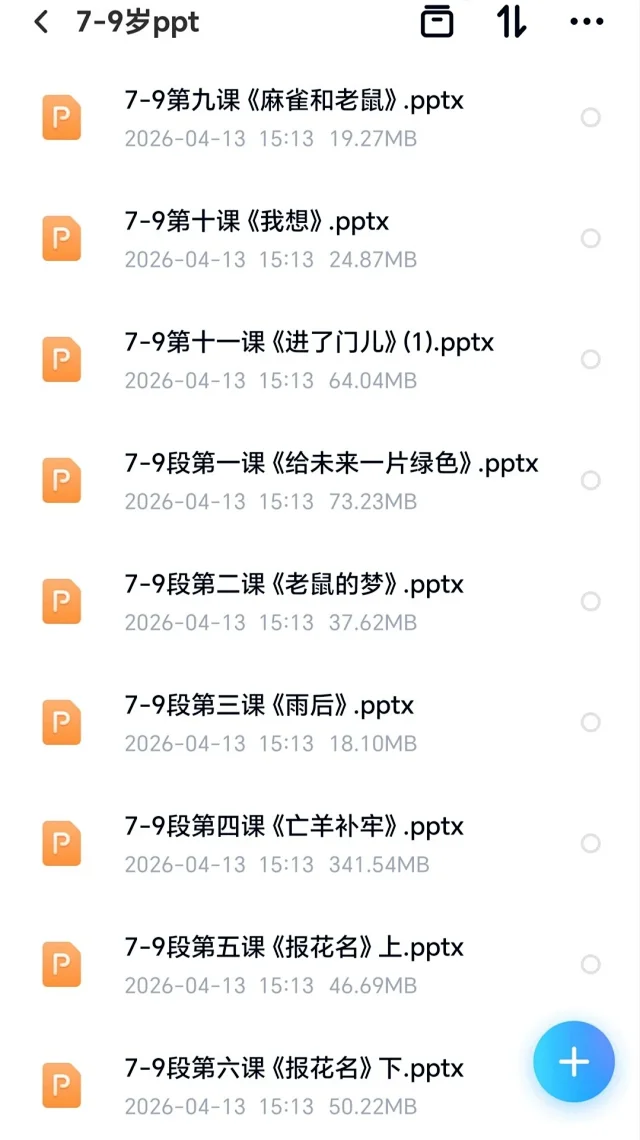Open 7-9第九课《麻雀和老鼠》.pptx
Image resolution: width=640 pixels, height=1140 pixels.
[x=294, y=101]
